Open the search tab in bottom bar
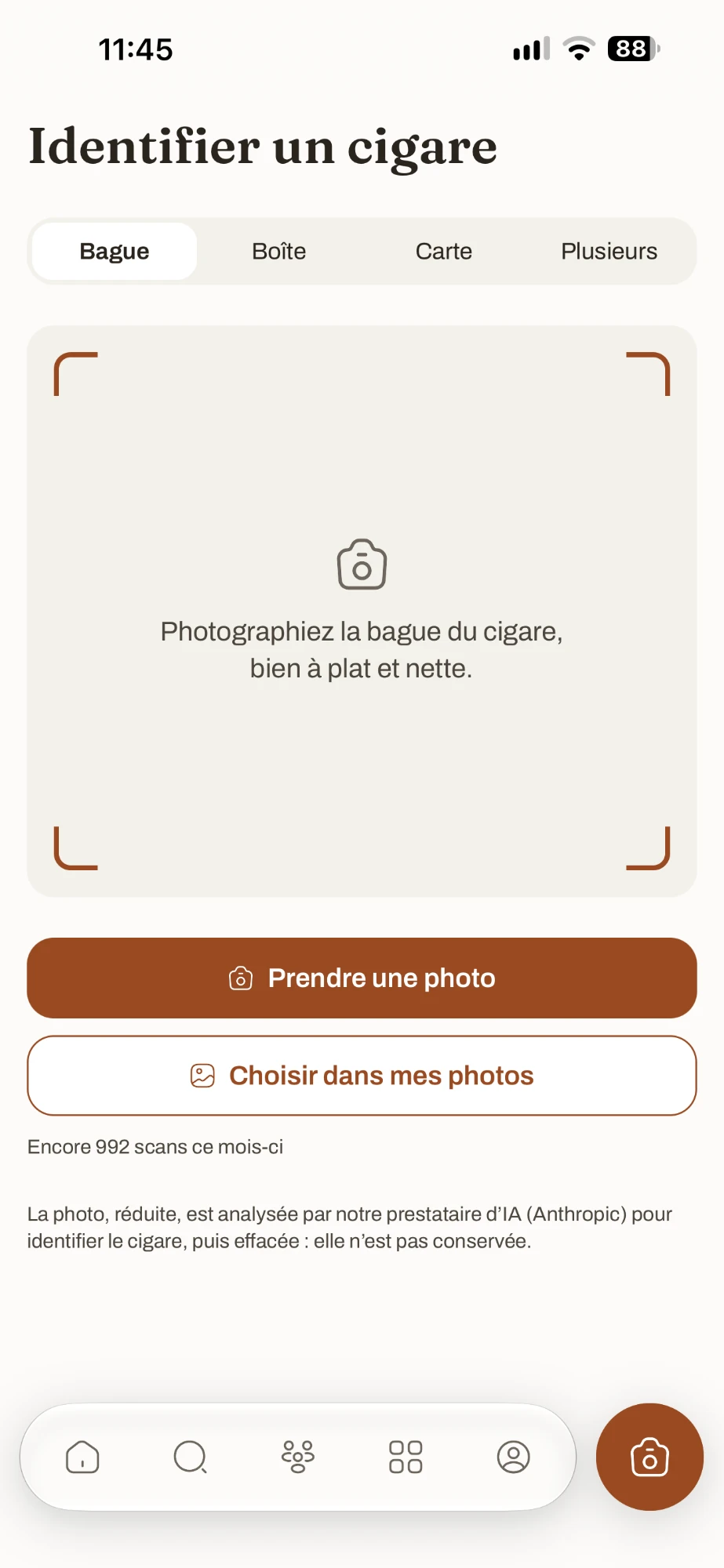 click(190, 1457)
